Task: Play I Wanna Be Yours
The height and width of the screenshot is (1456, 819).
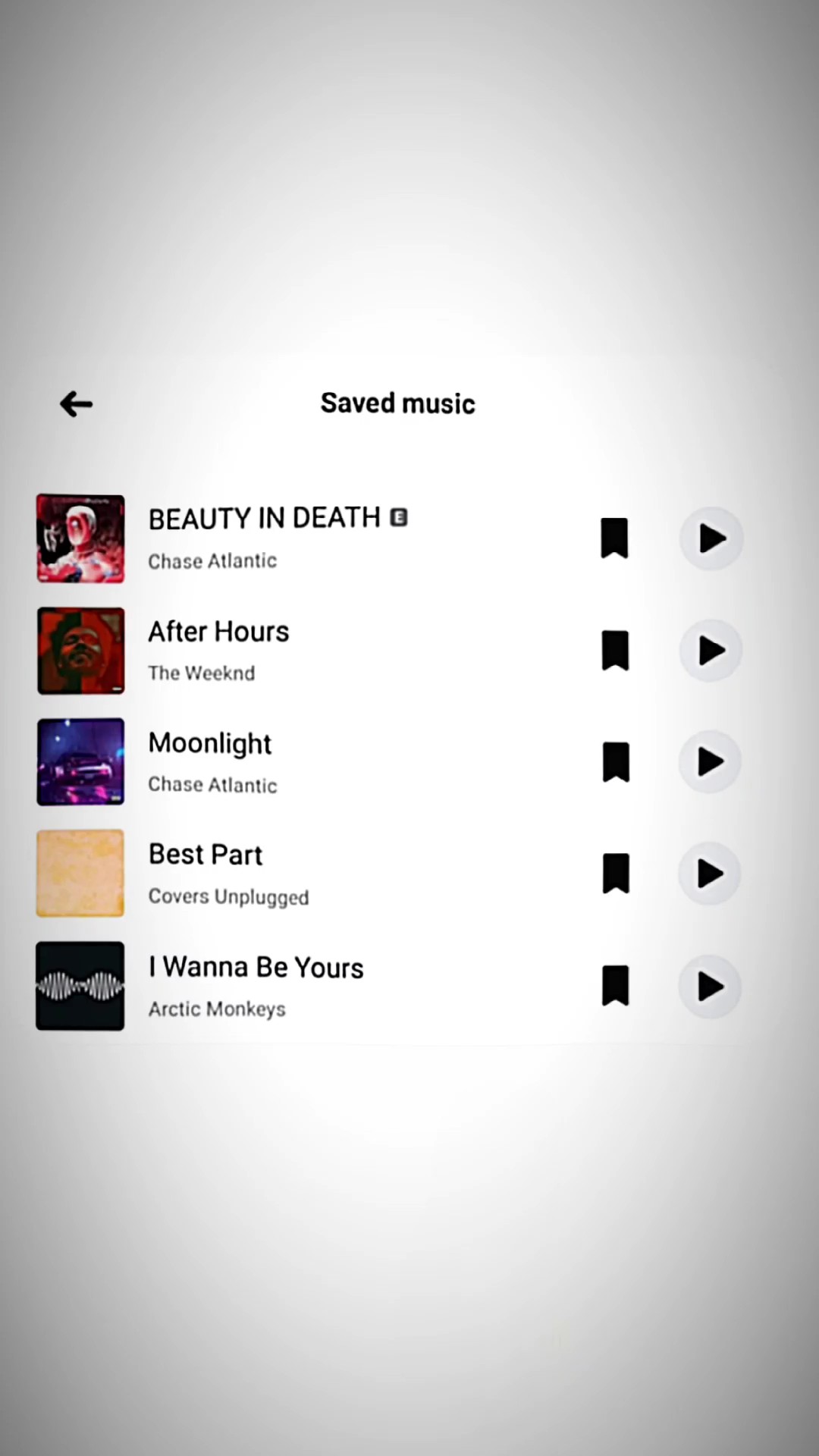Action: click(x=710, y=987)
